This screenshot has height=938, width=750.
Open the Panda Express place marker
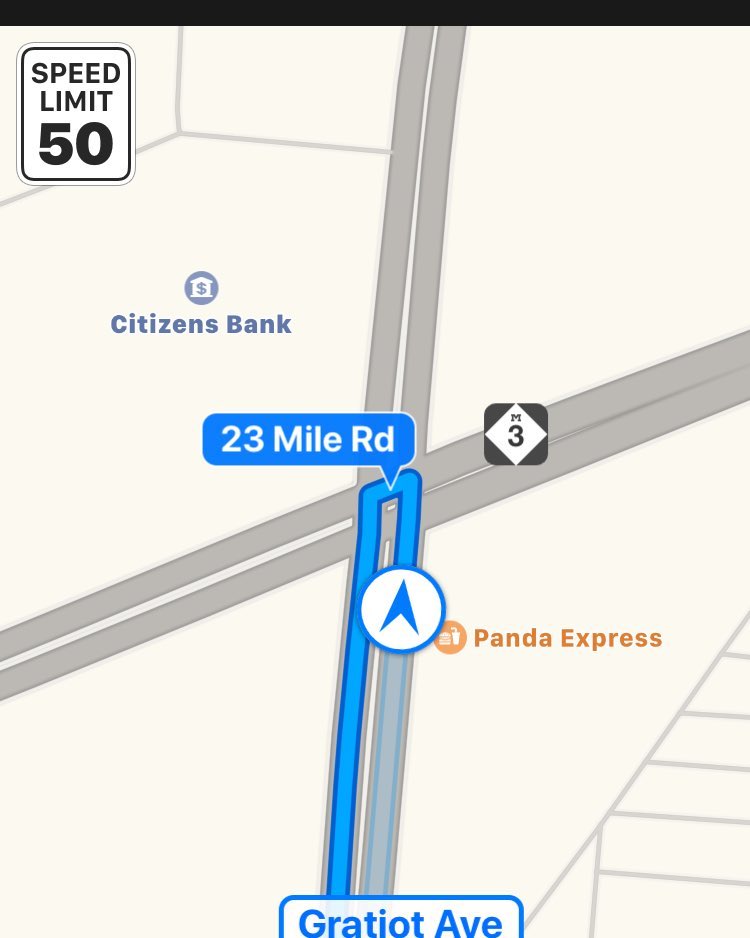pyautogui.click(x=450, y=637)
